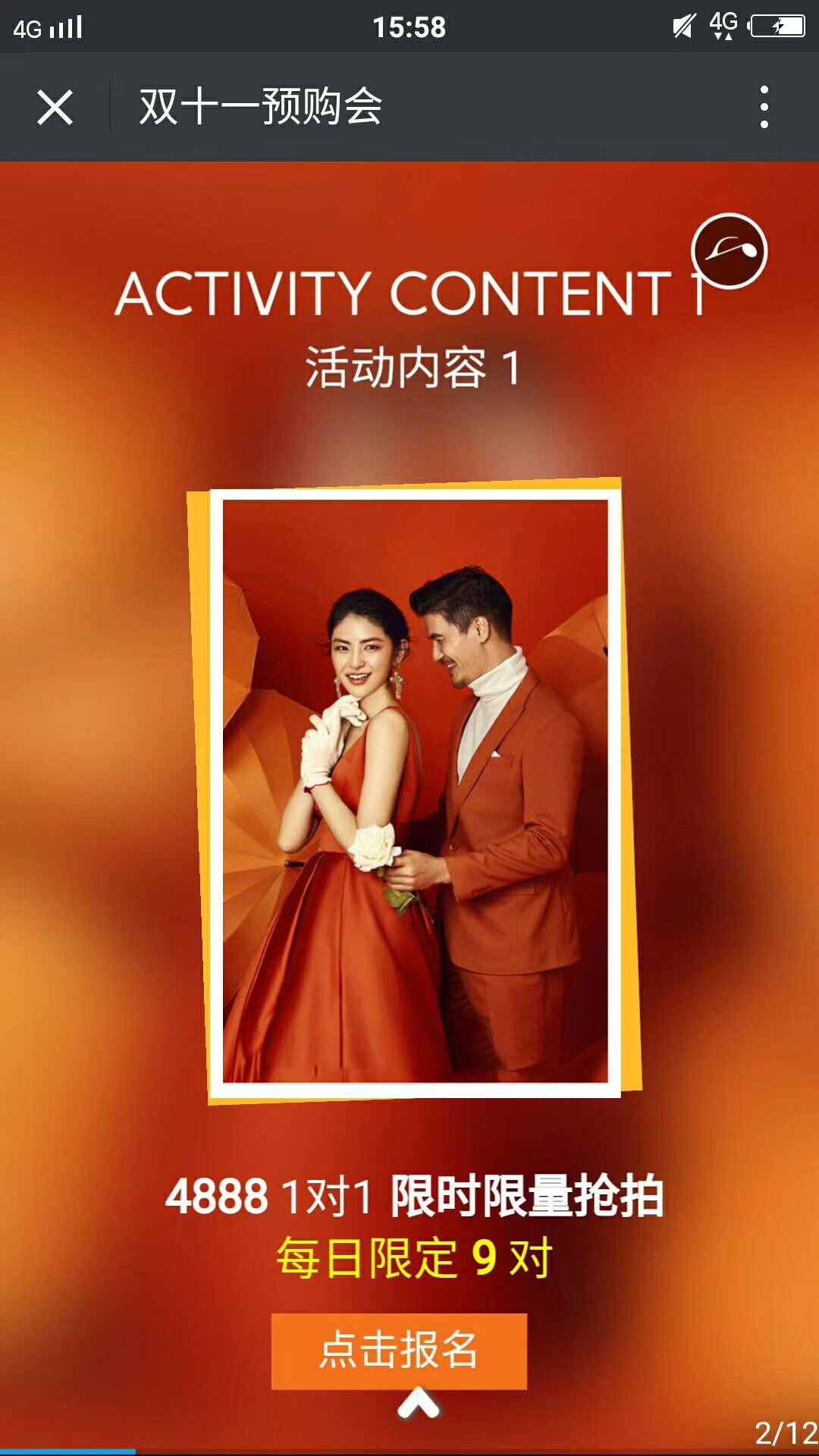Image resolution: width=819 pixels, height=1456 pixels.
Task: Open the three-dot overflow menu
Action: pos(764,107)
